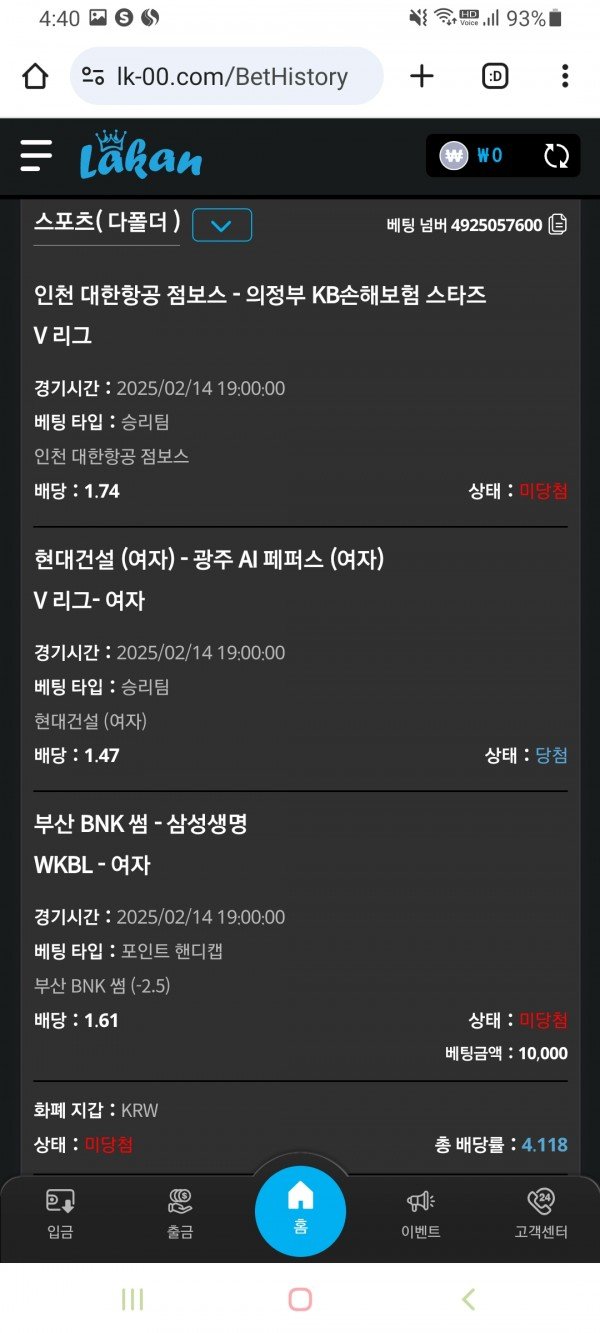600x1333 pixels.
Task: Expand the 스포츠(다폴더) dropdown chevron
Action: coord(222,225)
